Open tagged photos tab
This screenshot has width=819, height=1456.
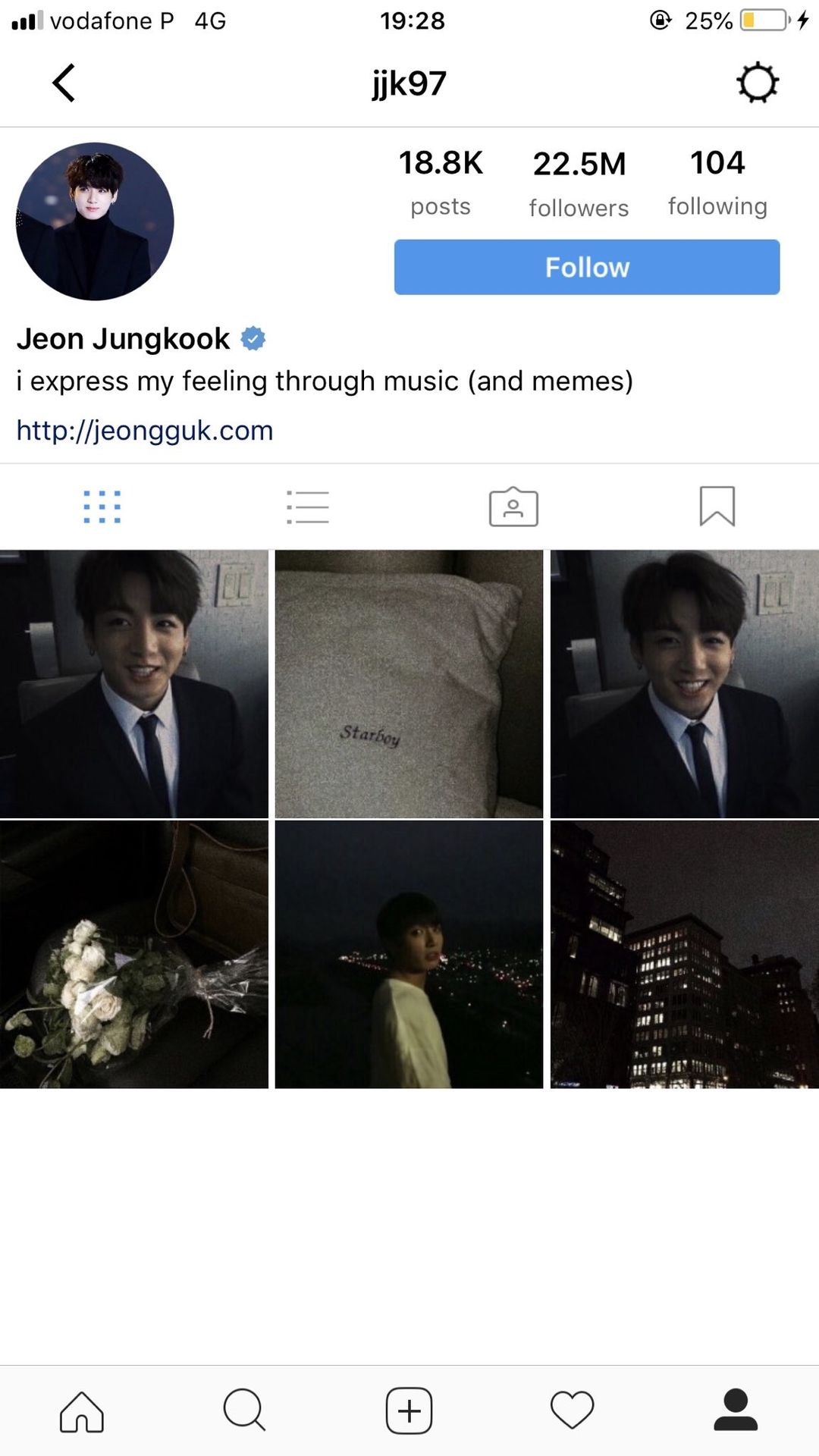coord(513,507)
